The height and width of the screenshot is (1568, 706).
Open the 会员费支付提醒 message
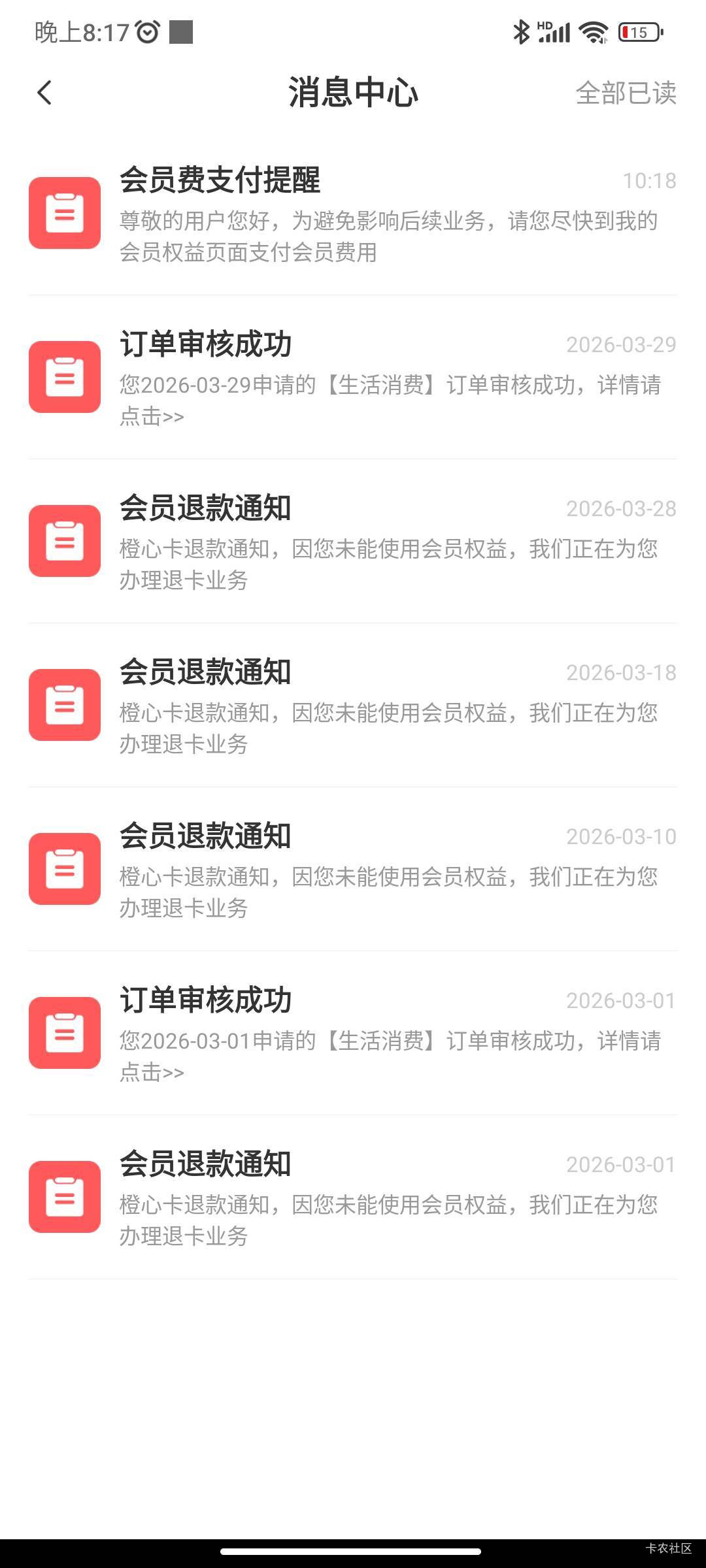pyautogui.click(x=353, y=214)
